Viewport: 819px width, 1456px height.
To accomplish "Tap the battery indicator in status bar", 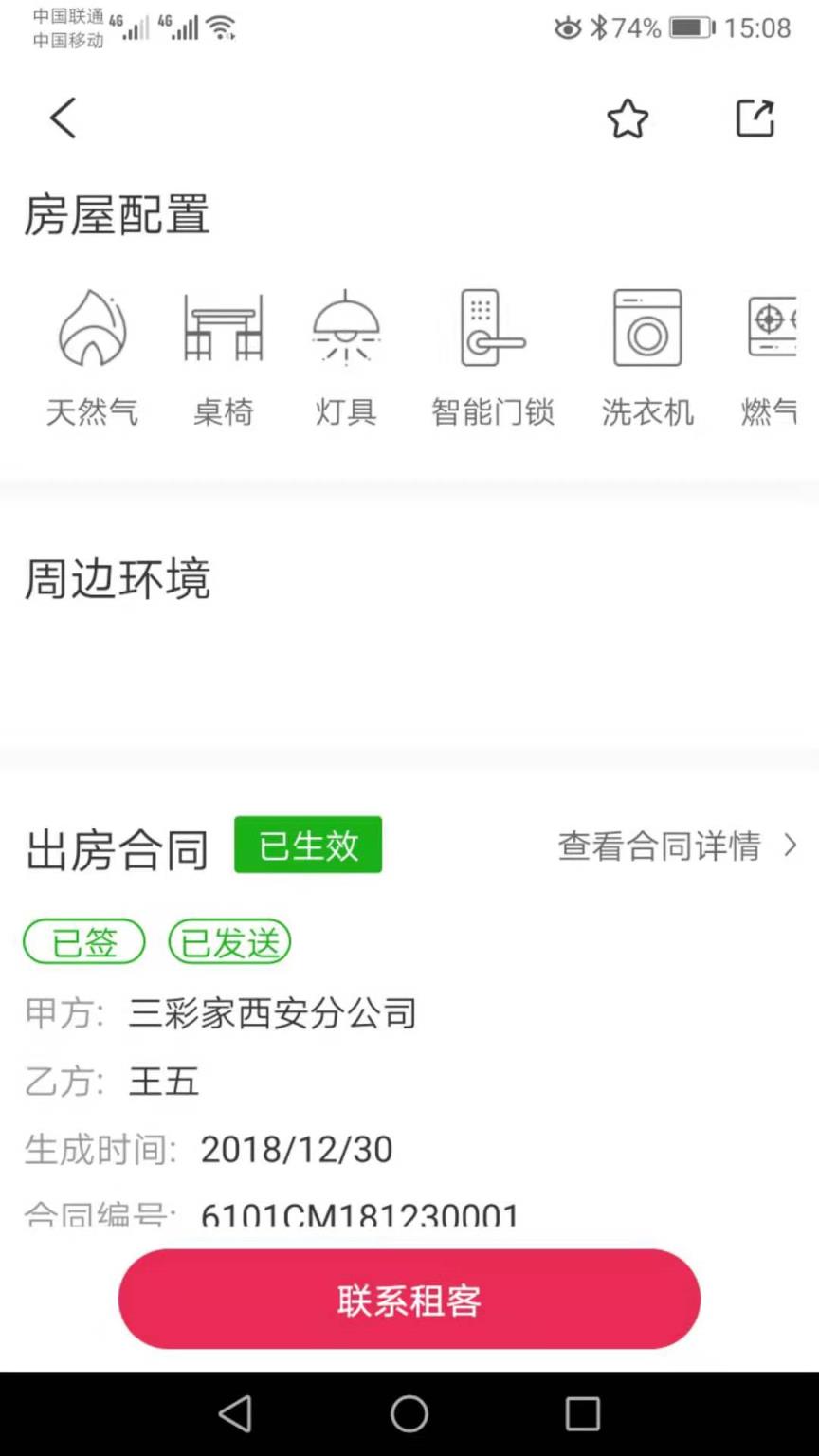I will click(x=689, y=27).
